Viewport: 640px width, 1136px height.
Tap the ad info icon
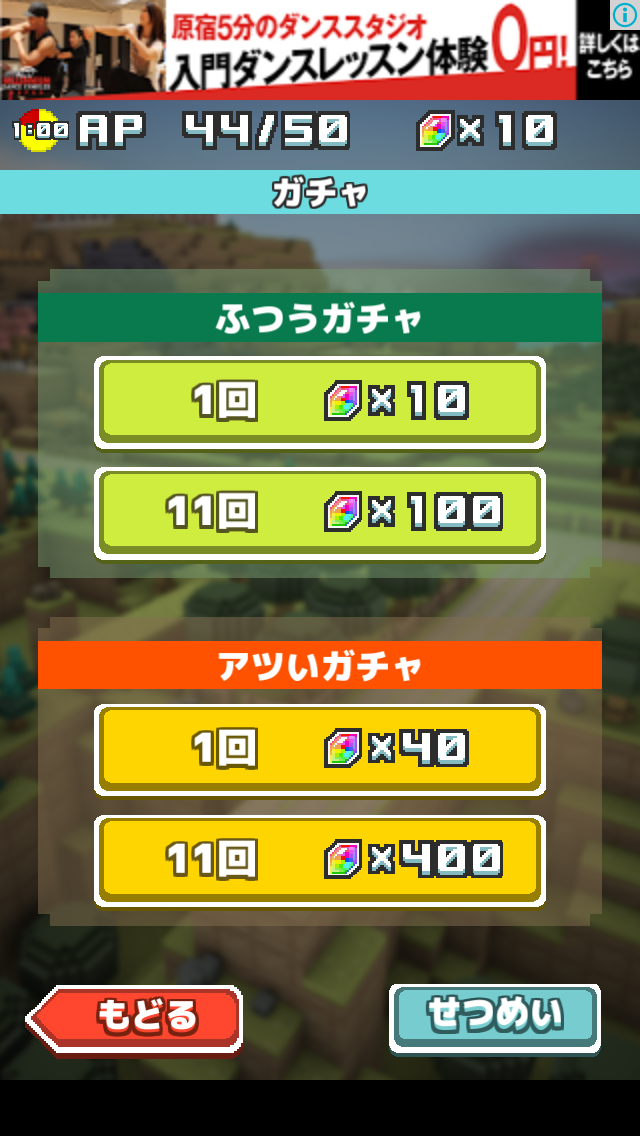pos(624,14)
